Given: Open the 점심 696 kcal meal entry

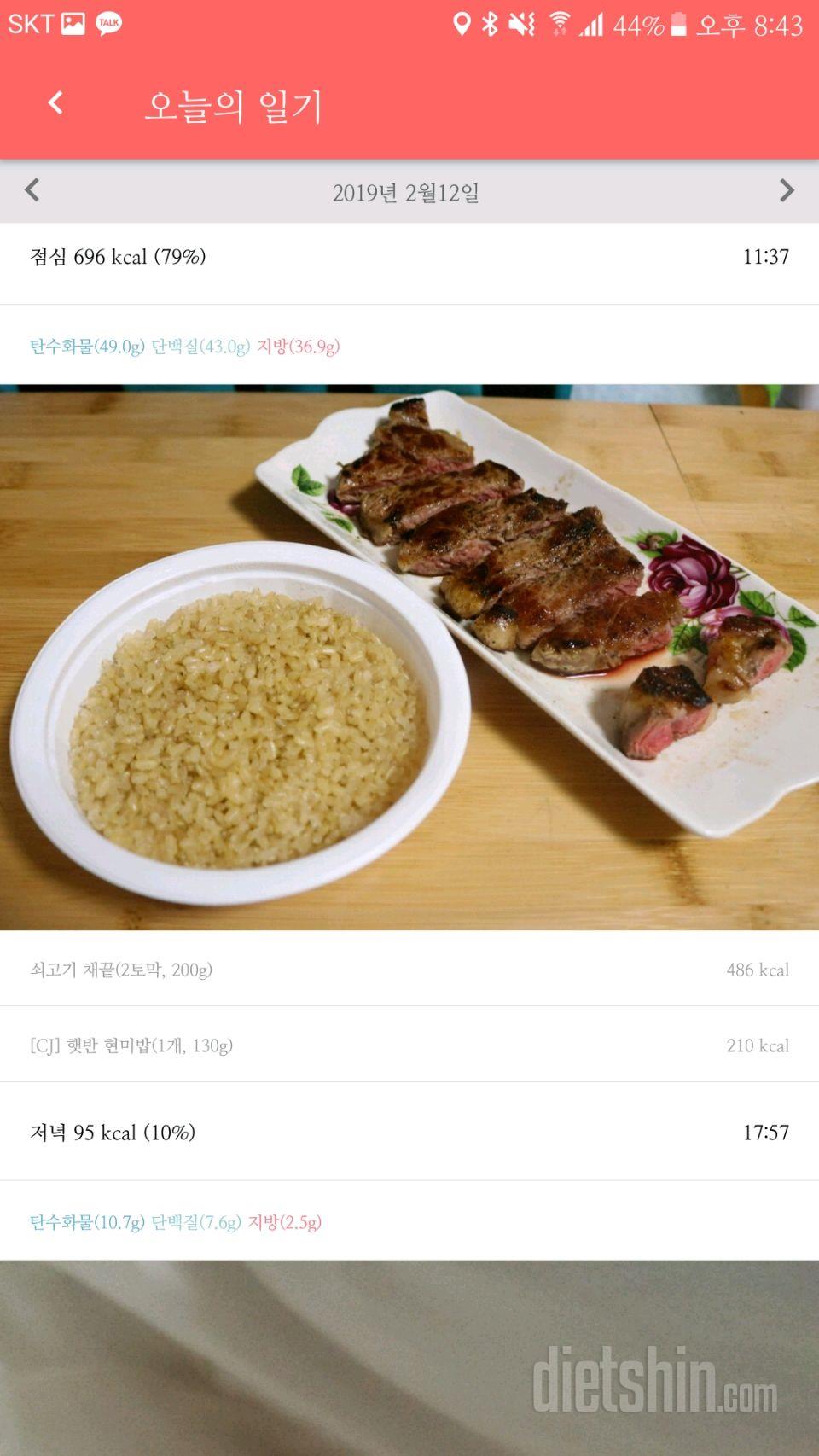Looking at the screenshot, I should 409,257.
